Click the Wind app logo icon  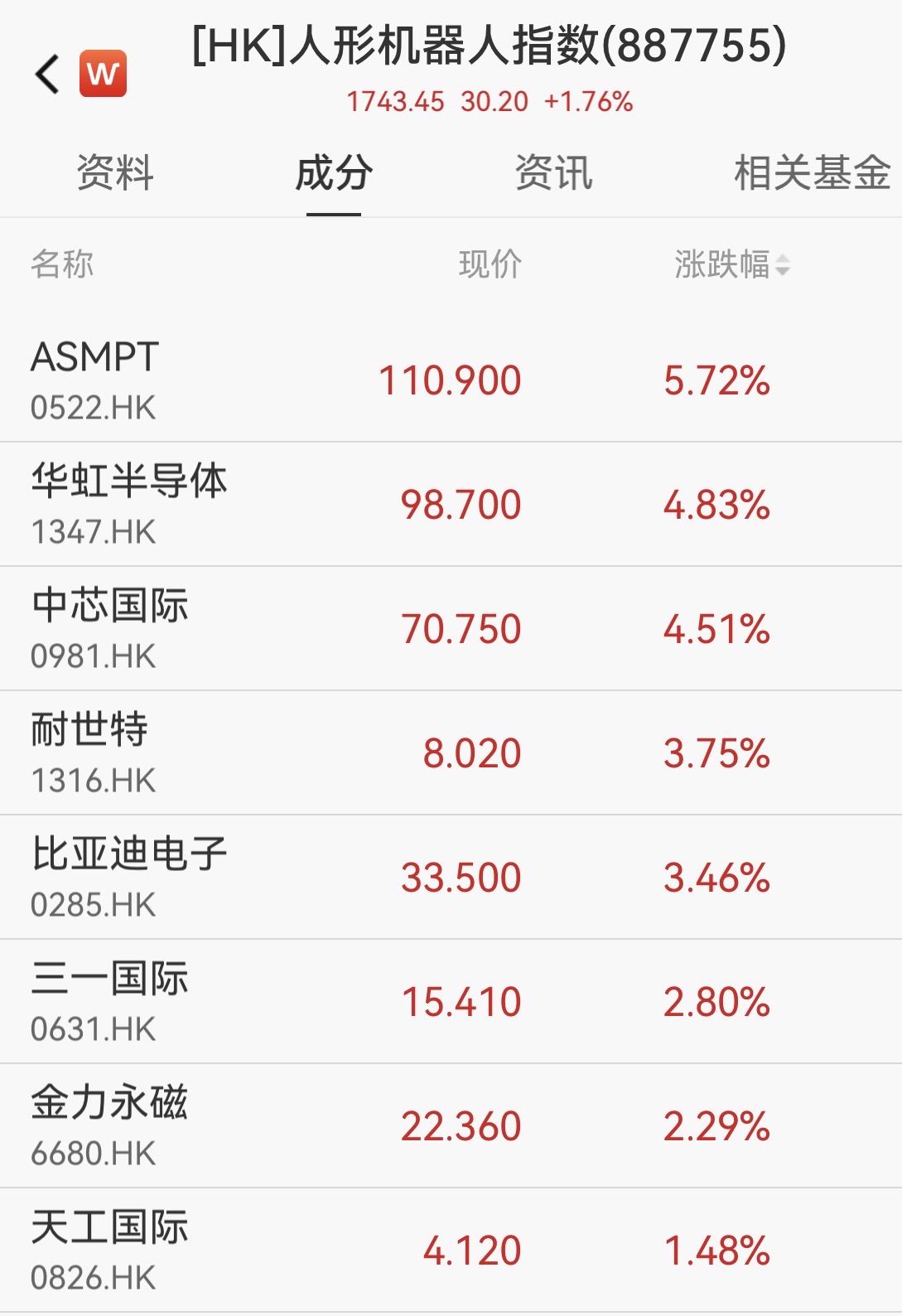[101, 73]
